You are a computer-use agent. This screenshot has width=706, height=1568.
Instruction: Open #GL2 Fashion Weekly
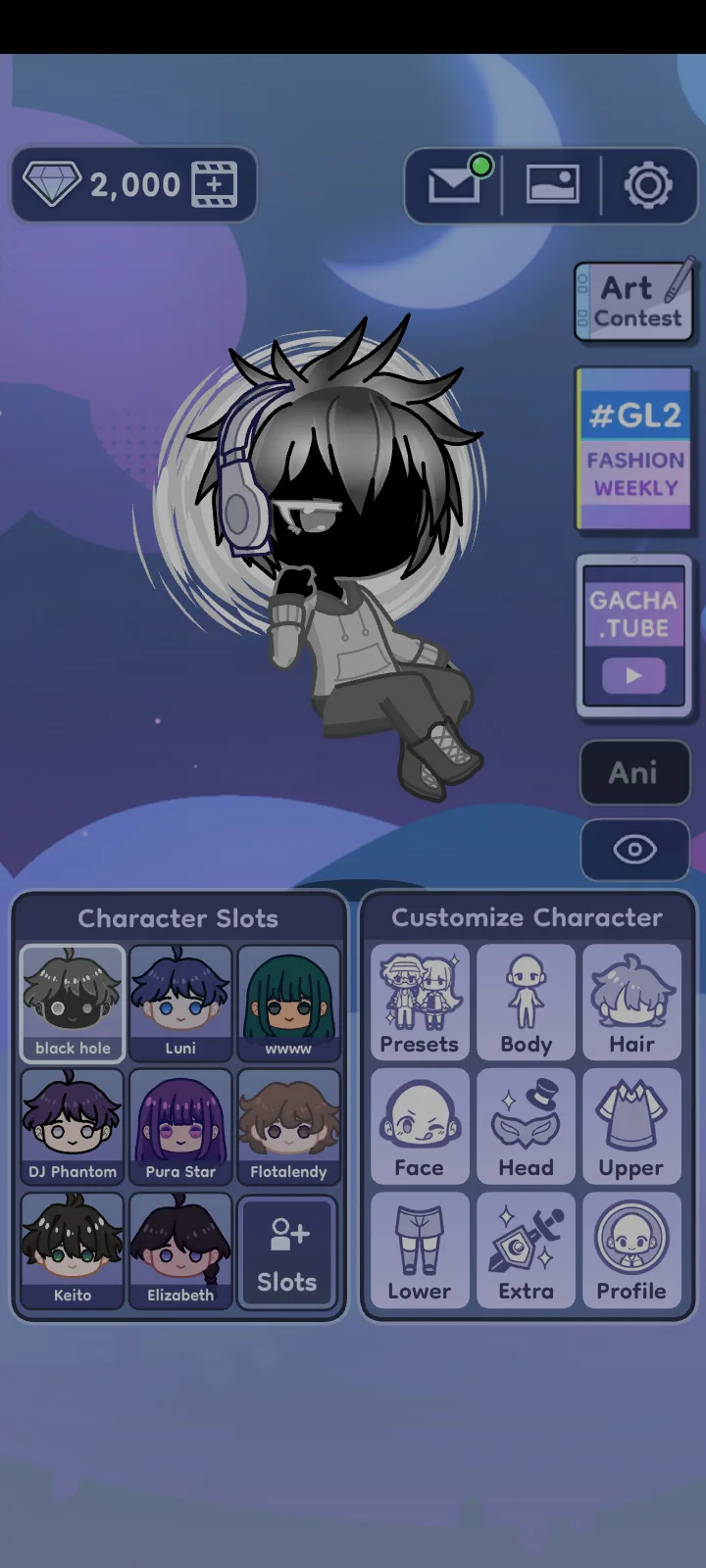(x=633, y=449)
